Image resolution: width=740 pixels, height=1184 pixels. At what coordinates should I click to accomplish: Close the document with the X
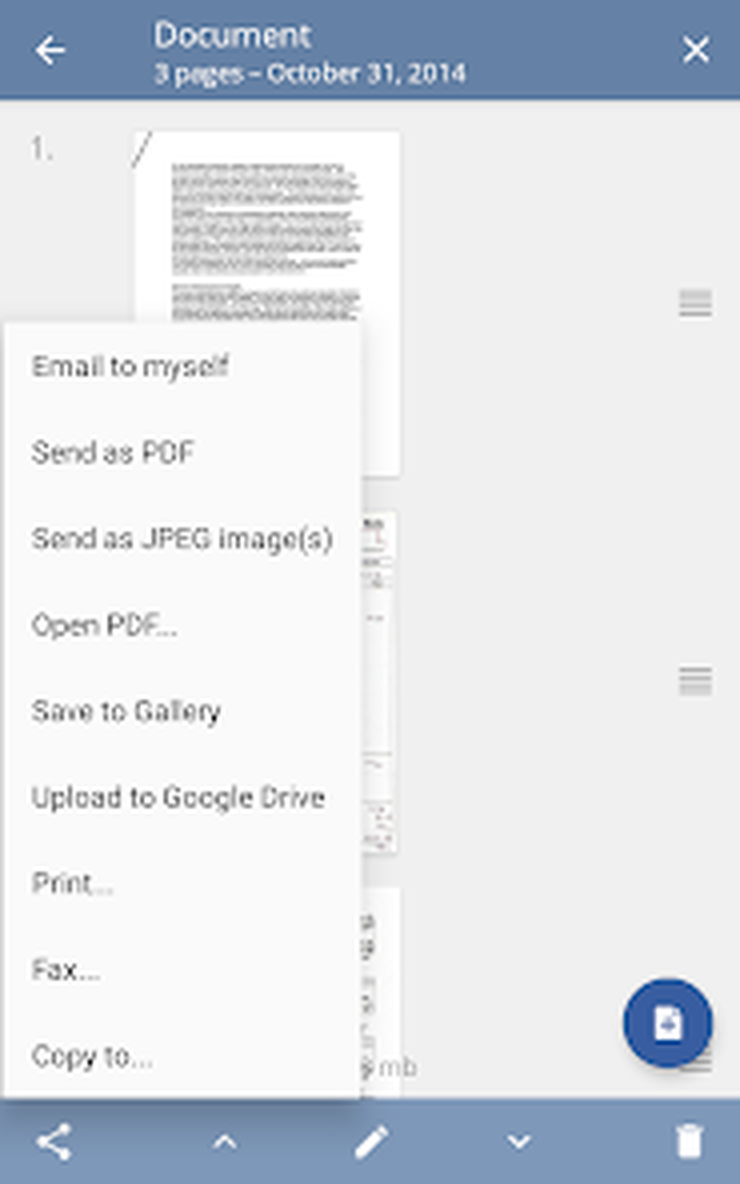tap(695, 51)
